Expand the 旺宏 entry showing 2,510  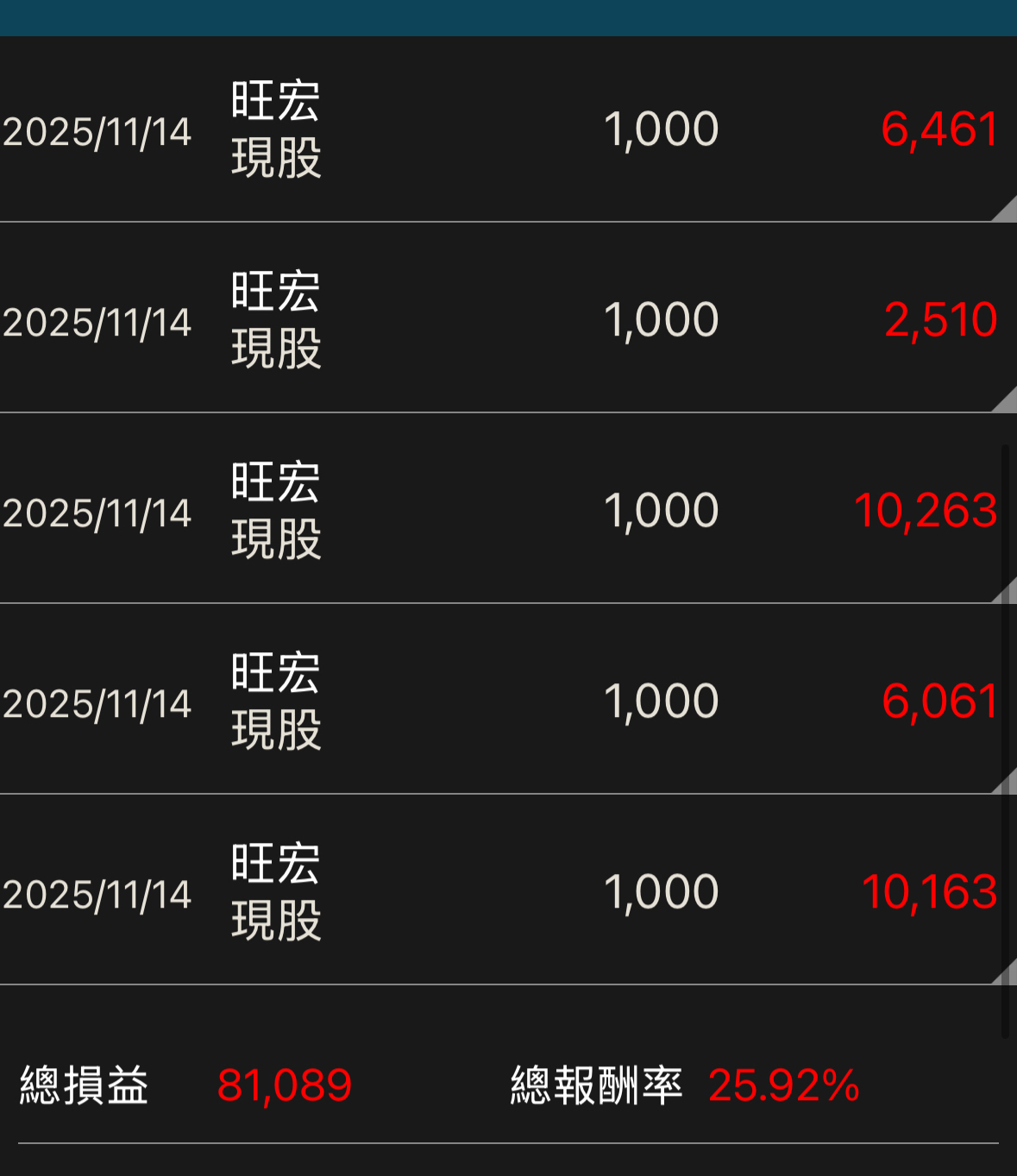(508, 319)
